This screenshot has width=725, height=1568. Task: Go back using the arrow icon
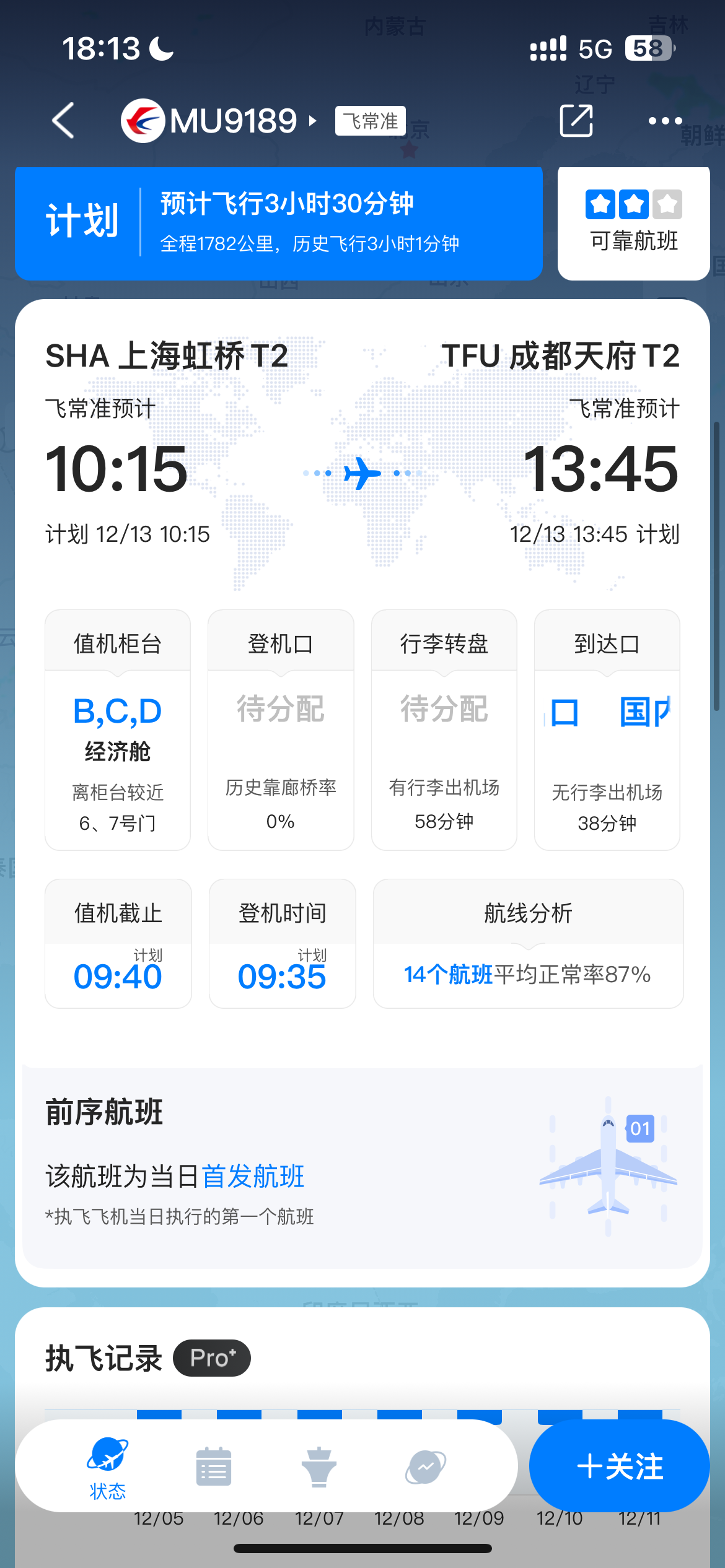(x=64, y=120)
